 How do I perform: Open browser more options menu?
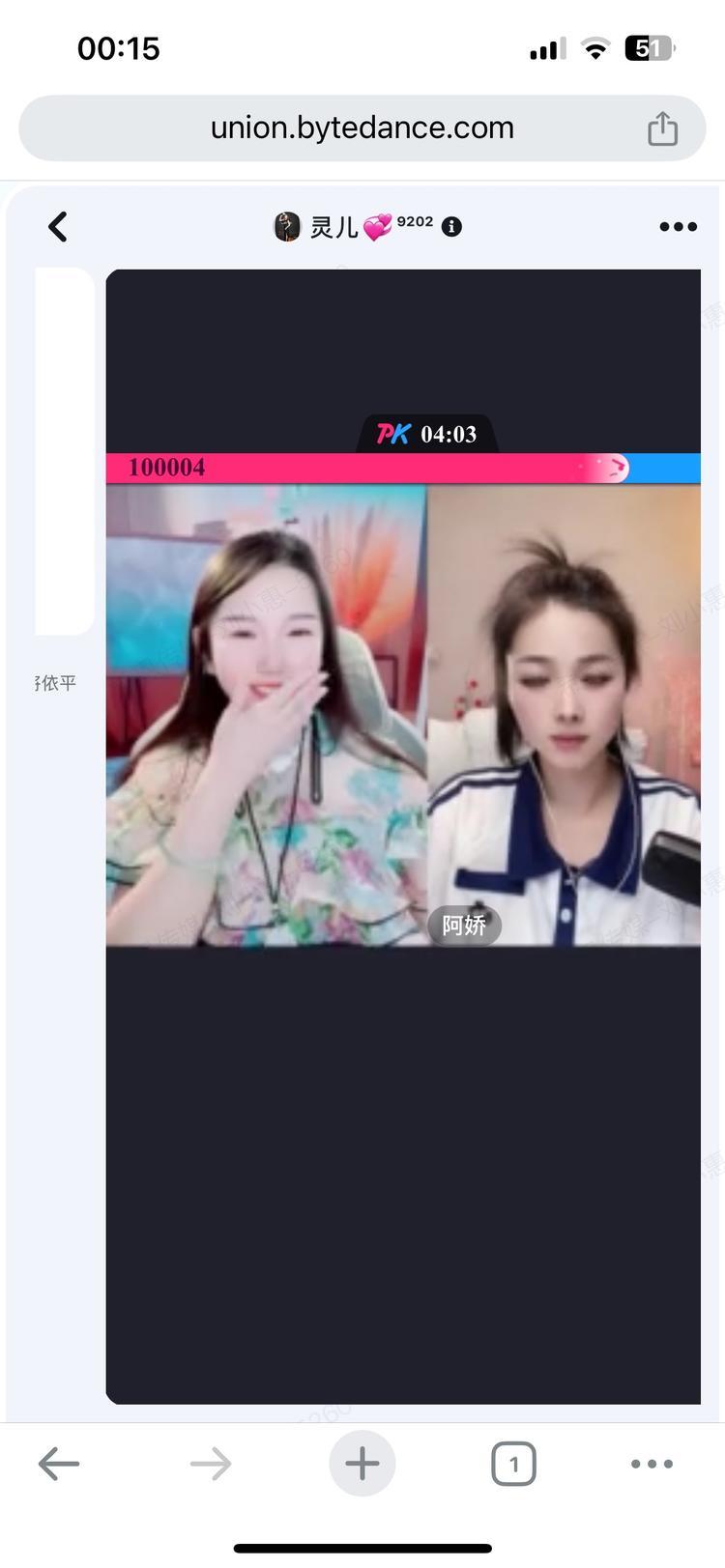click(x=652, y=1465)
